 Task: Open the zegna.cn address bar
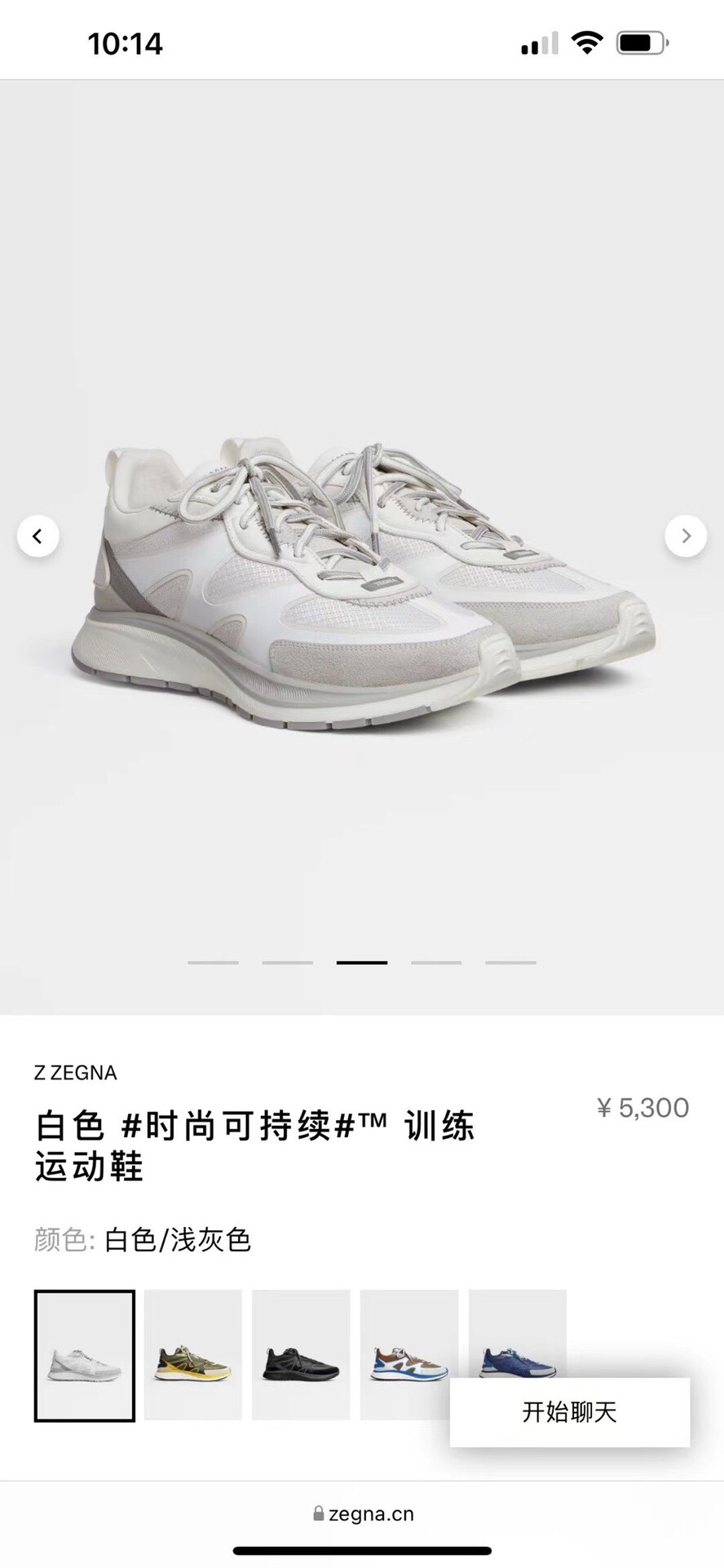click(363, 1514)
